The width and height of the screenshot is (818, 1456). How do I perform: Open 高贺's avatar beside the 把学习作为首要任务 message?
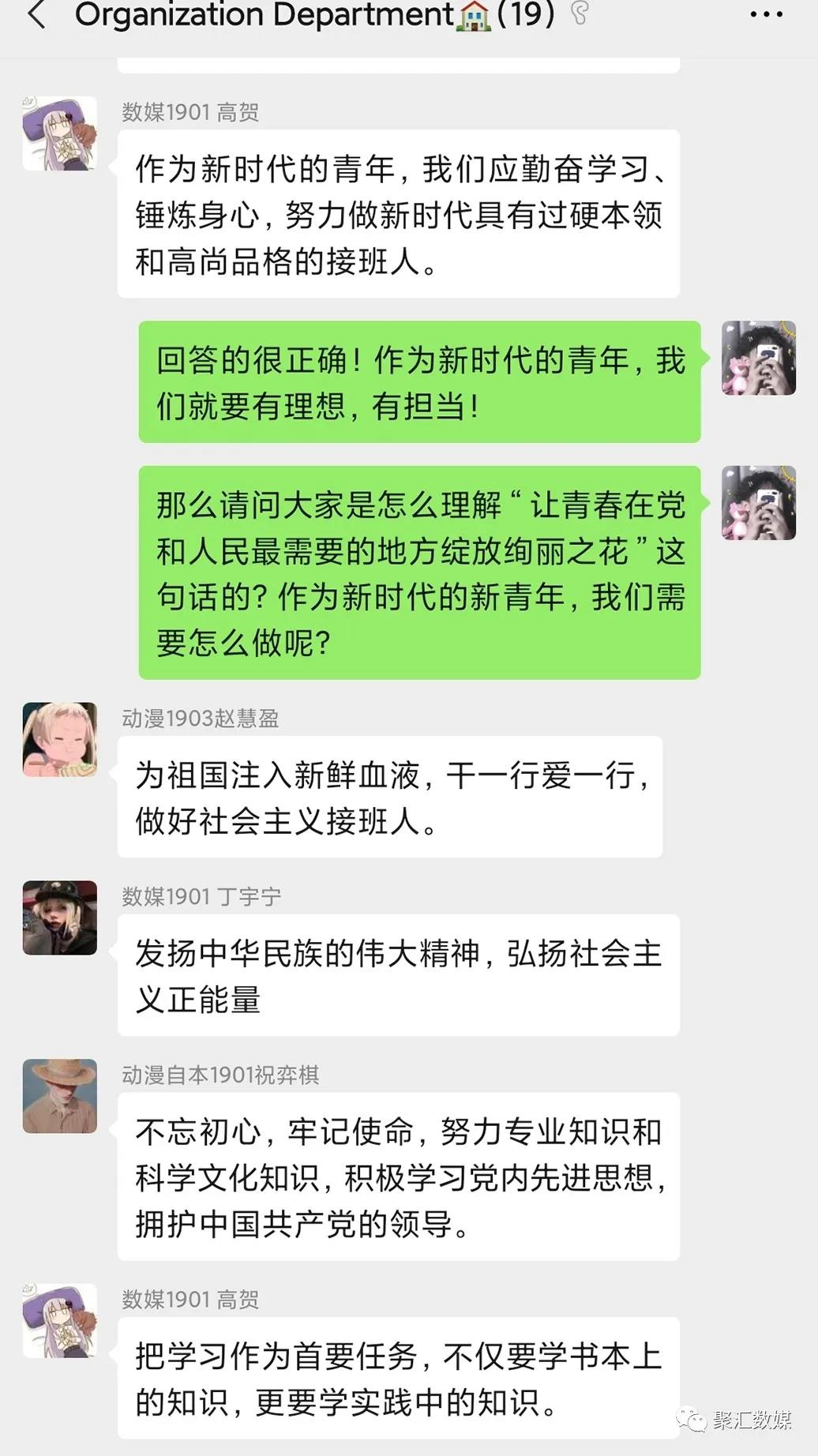tap(59, 1320)
